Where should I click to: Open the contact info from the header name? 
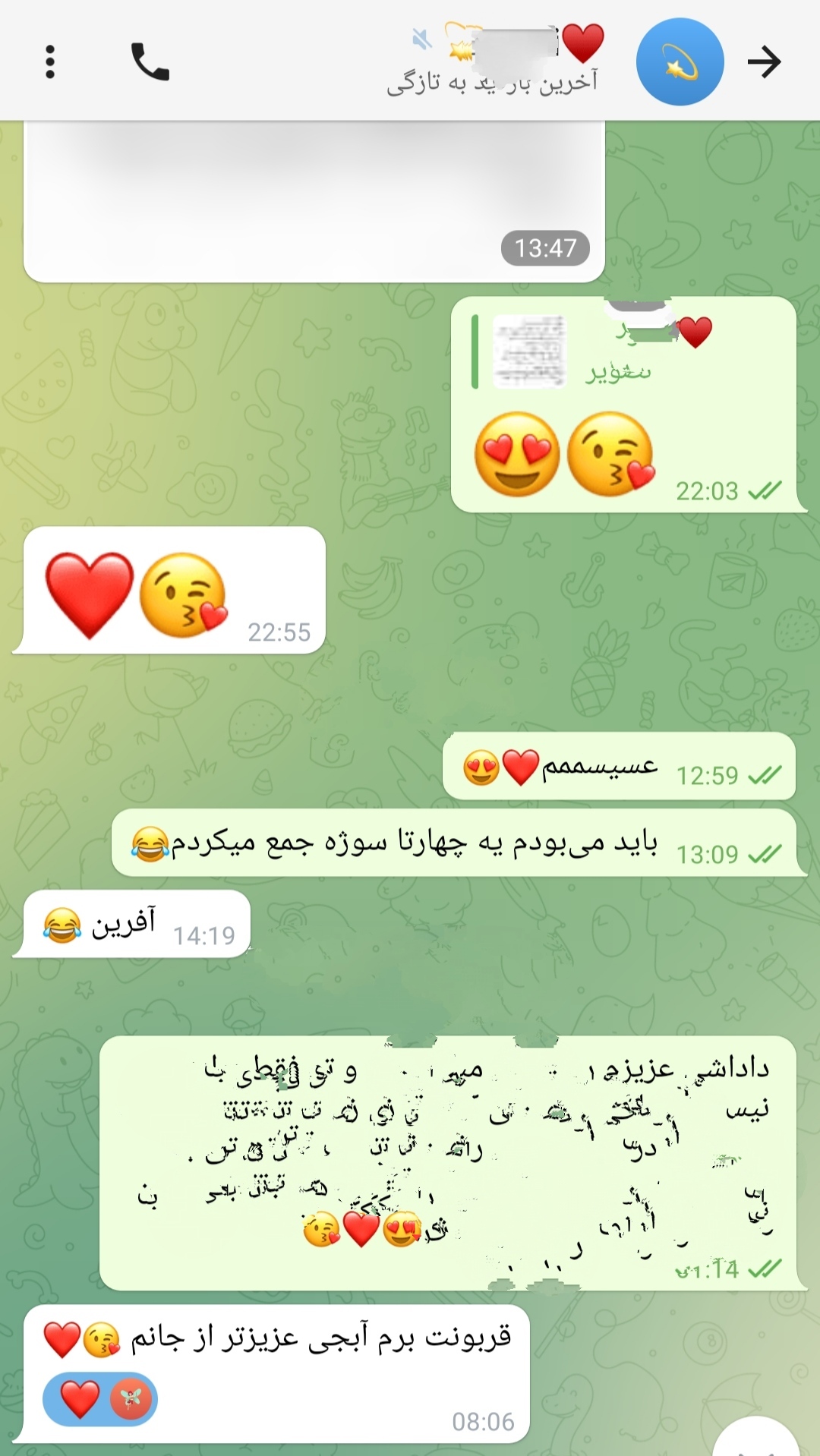pos(494,62)
